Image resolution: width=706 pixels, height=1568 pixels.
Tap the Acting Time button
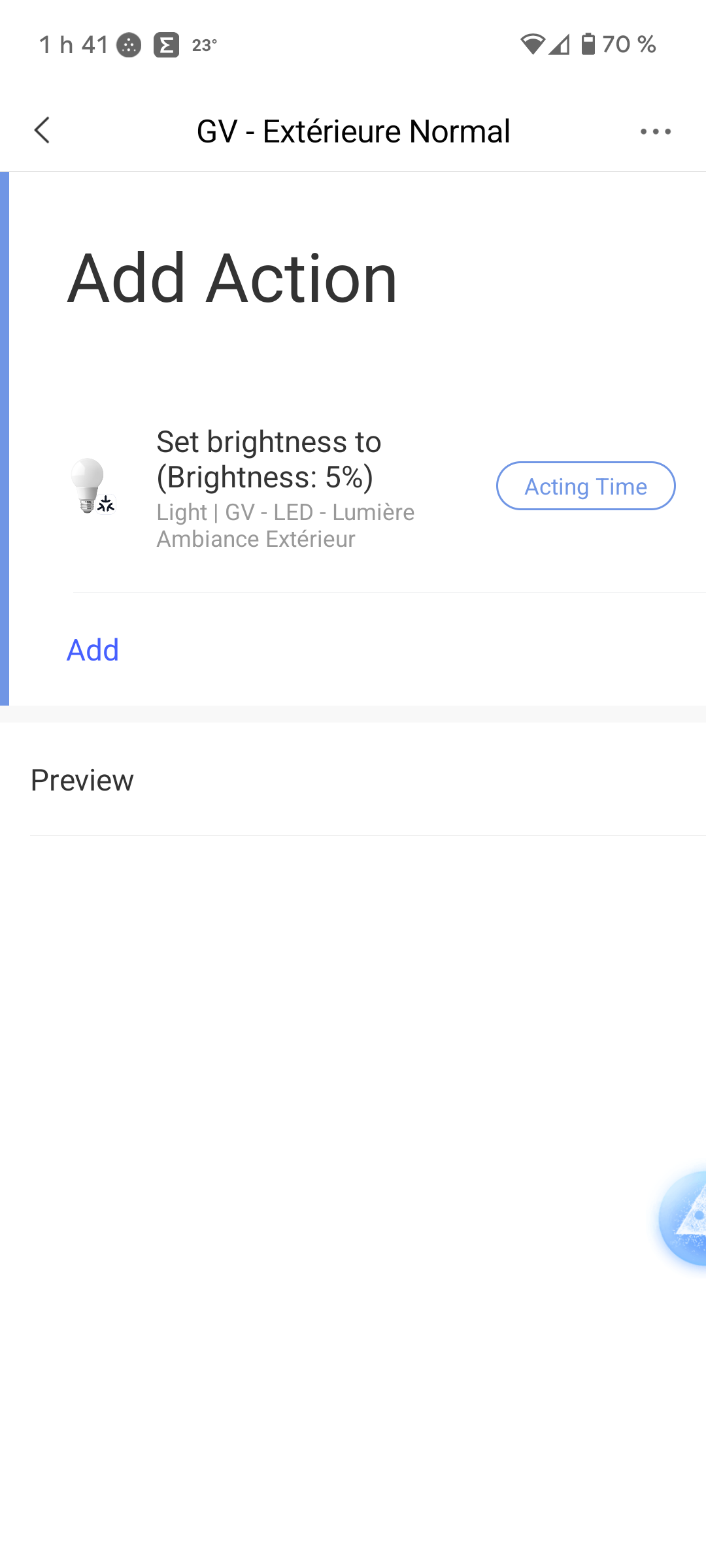click(x=586, y=486)
